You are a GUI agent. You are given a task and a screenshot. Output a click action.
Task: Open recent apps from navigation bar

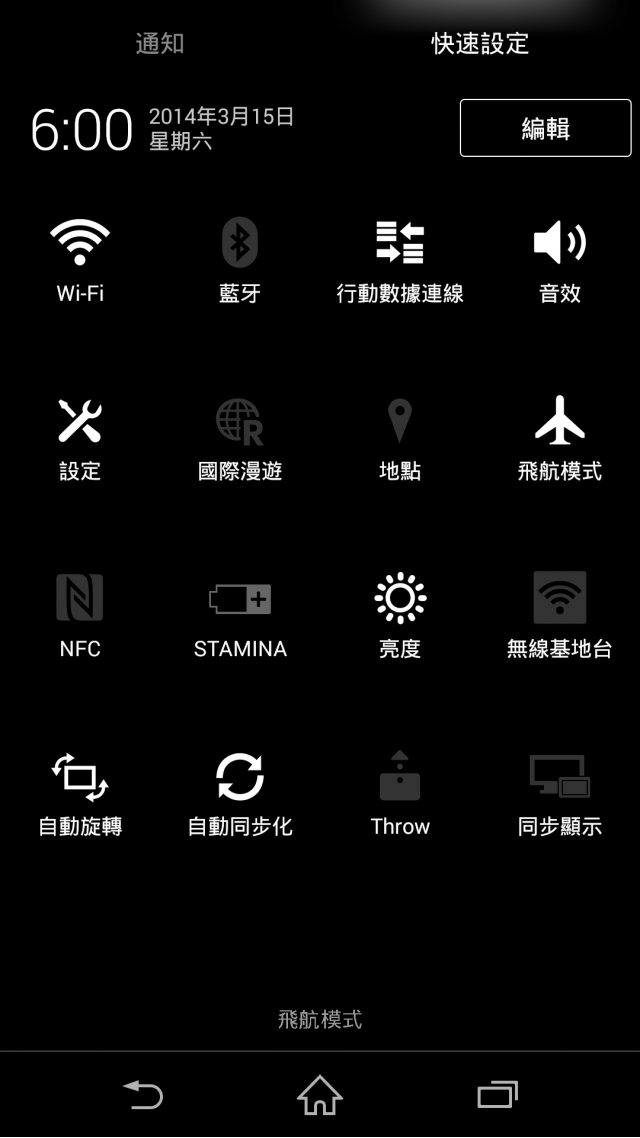(x=497, y=1095)
